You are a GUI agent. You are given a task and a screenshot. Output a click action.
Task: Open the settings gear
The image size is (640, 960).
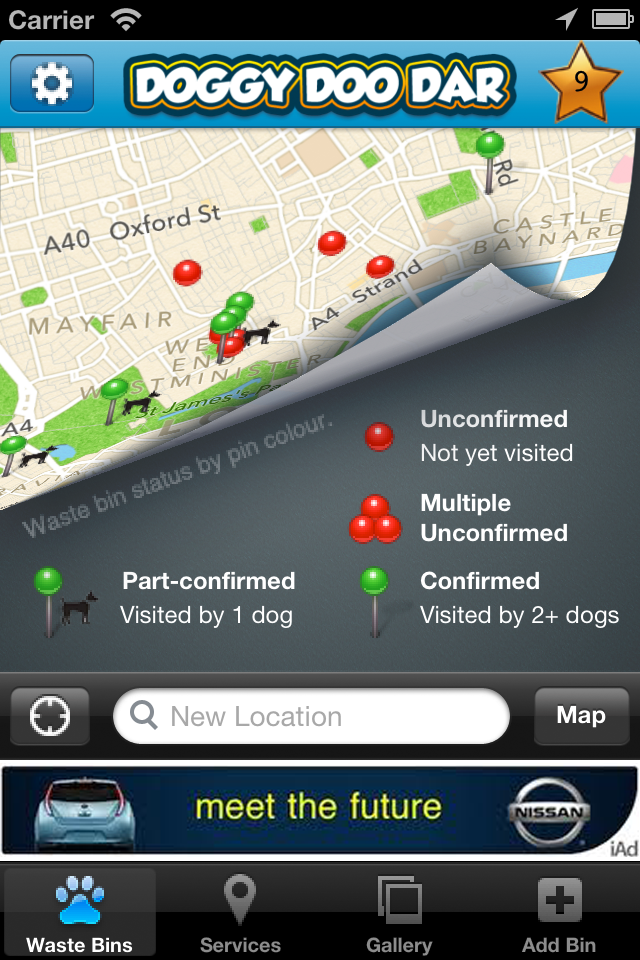52,83
